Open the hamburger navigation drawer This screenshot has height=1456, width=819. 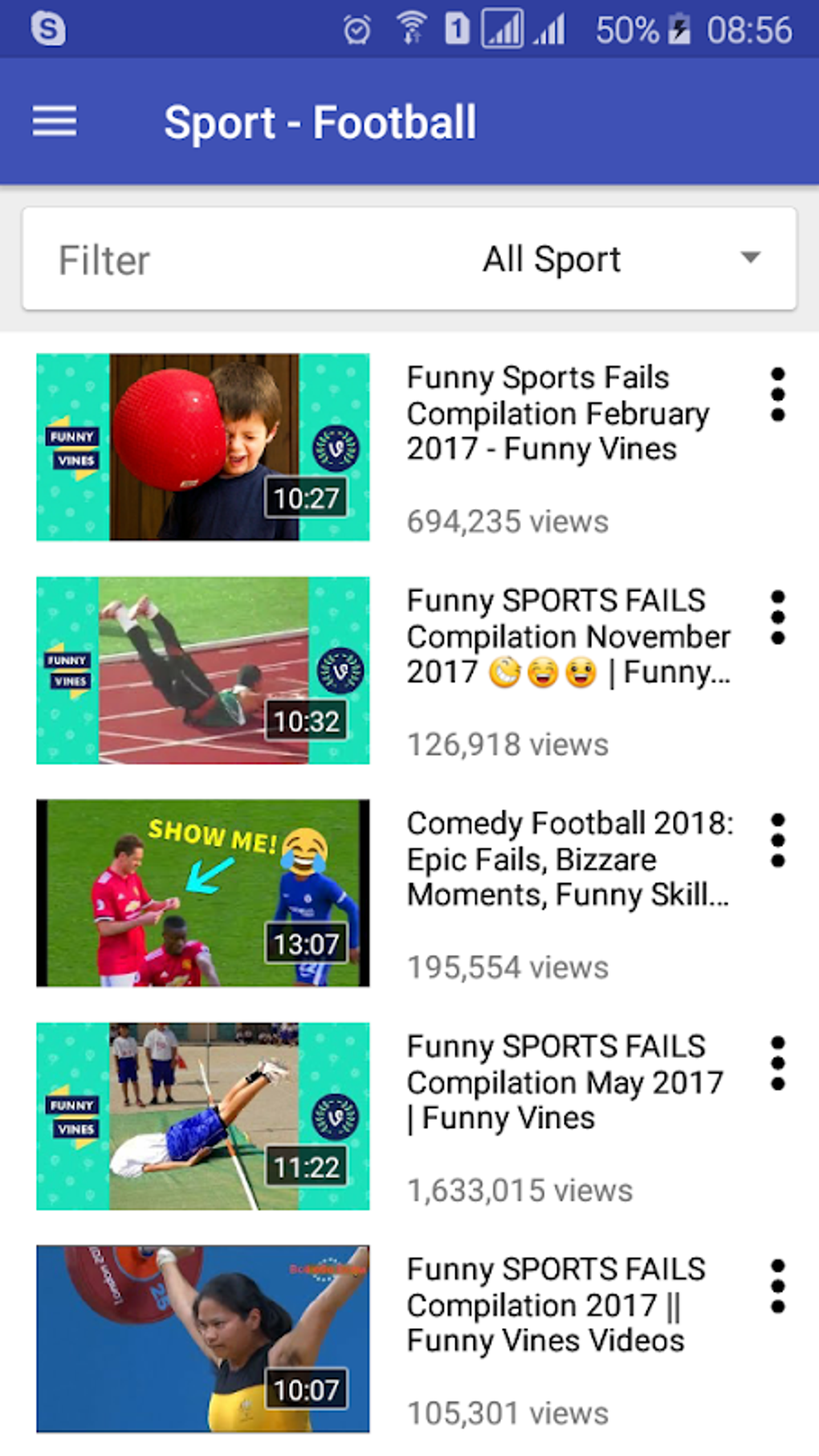coord(55,122)
